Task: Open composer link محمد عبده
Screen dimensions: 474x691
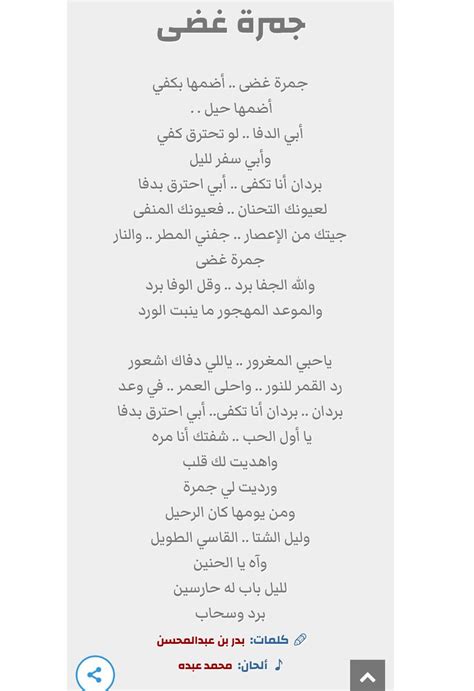Action: pos(205,665)
